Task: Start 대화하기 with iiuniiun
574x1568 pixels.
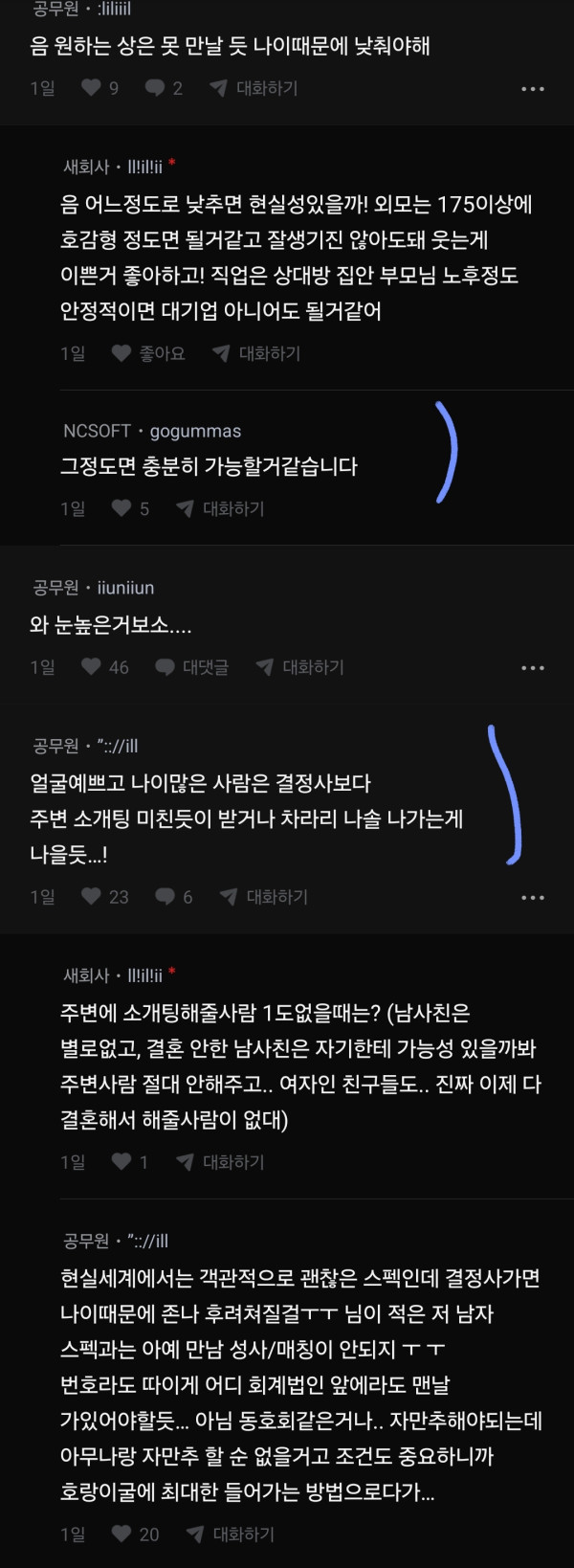Action: tap(299, 667)
